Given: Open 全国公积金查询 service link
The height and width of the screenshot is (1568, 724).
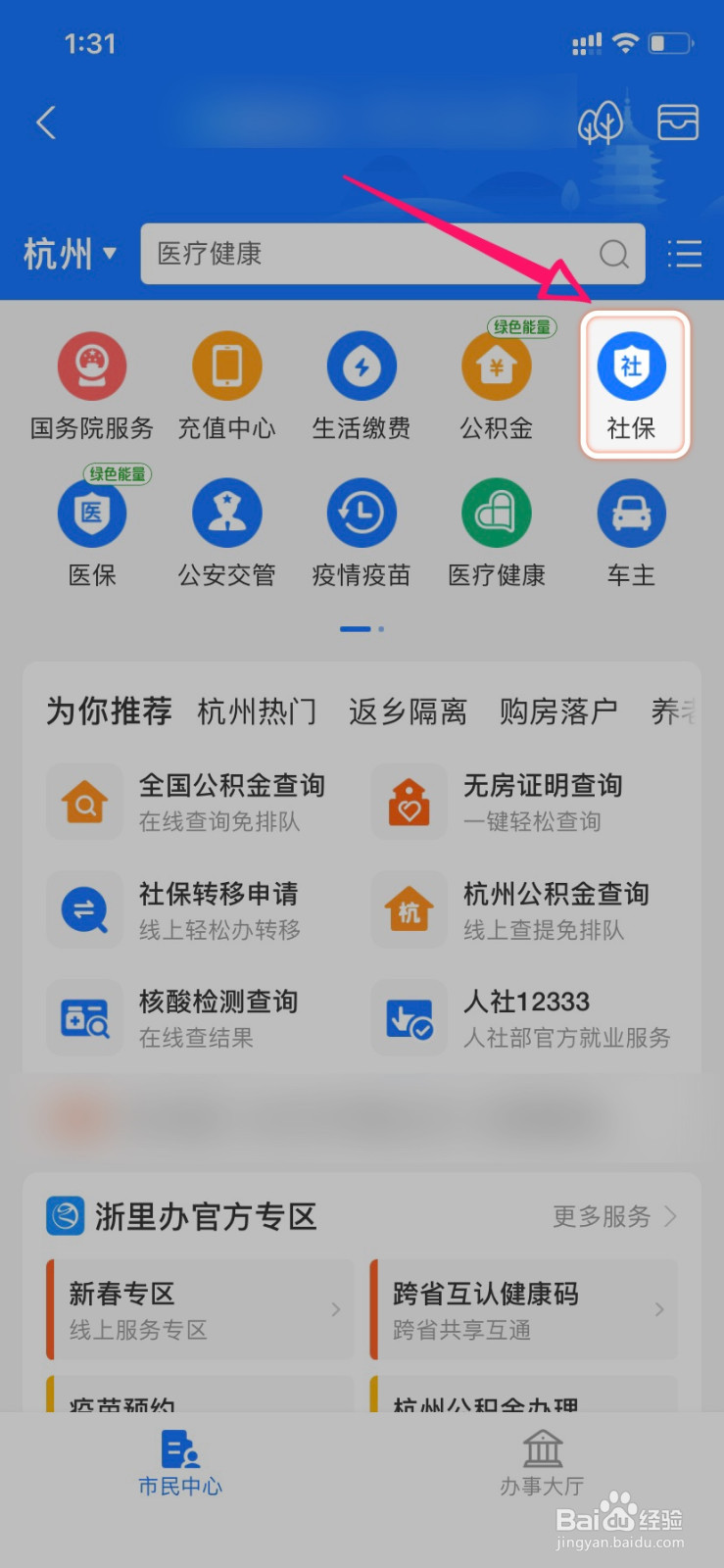Looking at the screenshot, I should [232, 802].
